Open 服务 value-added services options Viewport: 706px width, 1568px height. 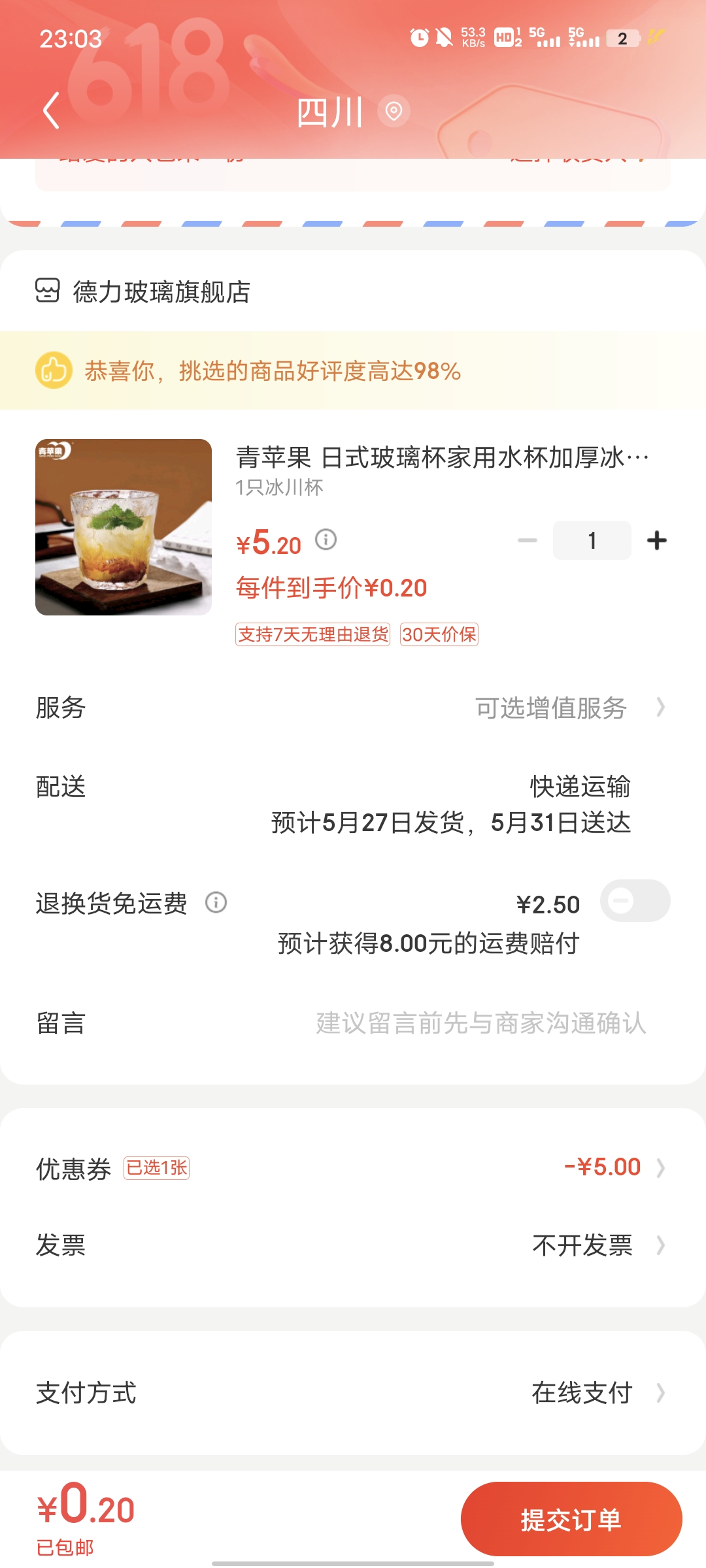click(569, 708)
